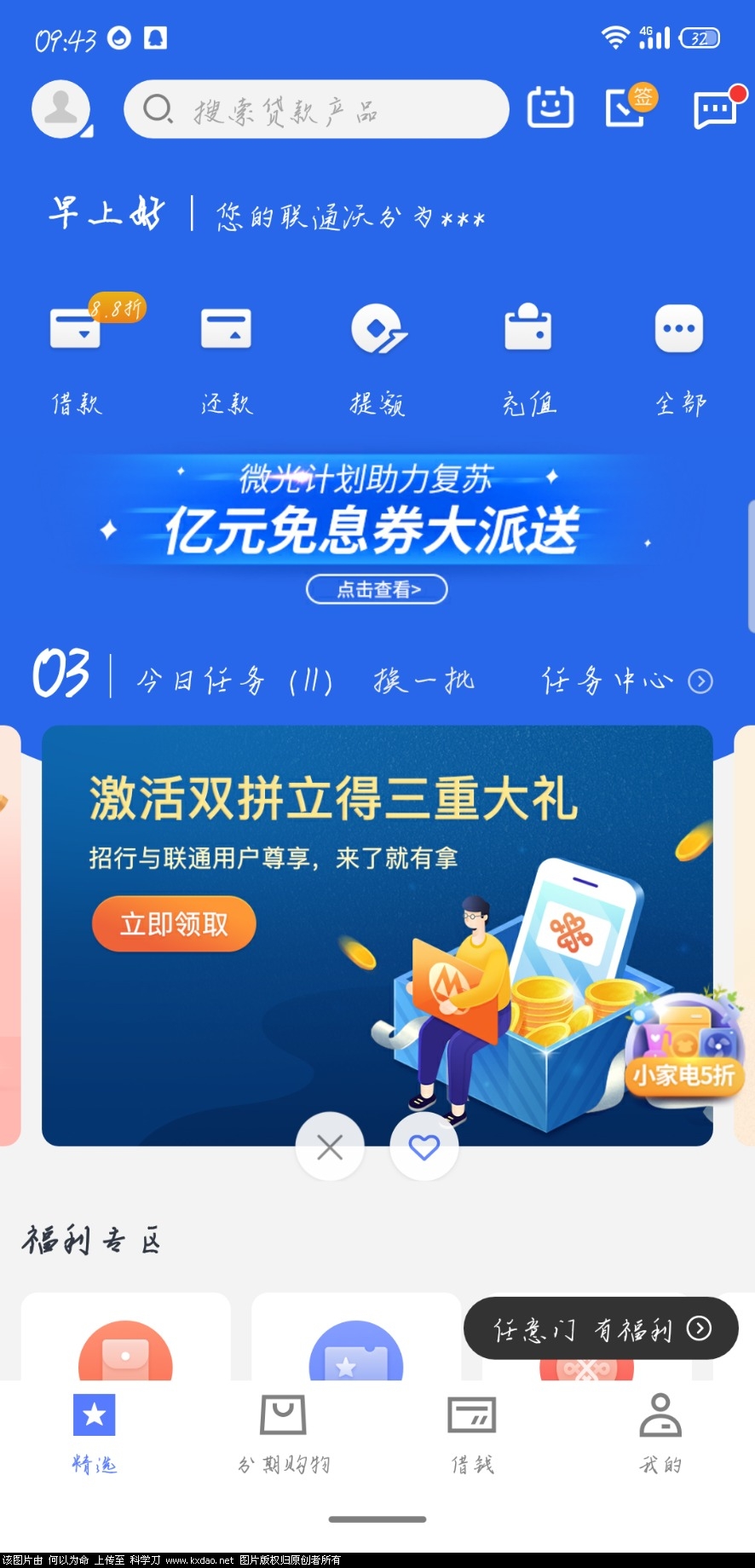Open the profile avatar
755x1568 pixels.
[x=61, y=109]
